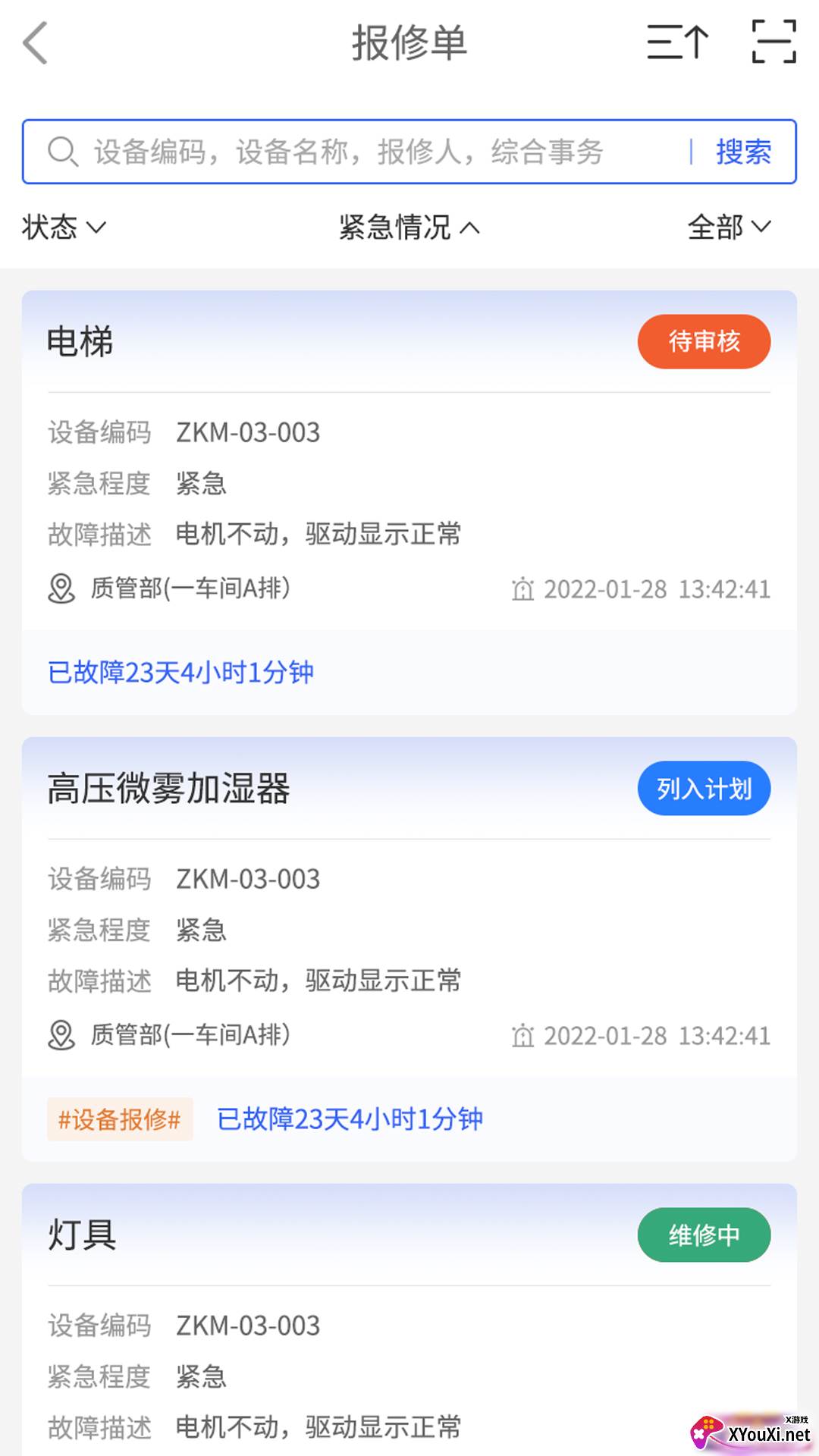Open the sort order icon
The width and height of the screenshot is (819, 1456).
click(x=677, y=42)
